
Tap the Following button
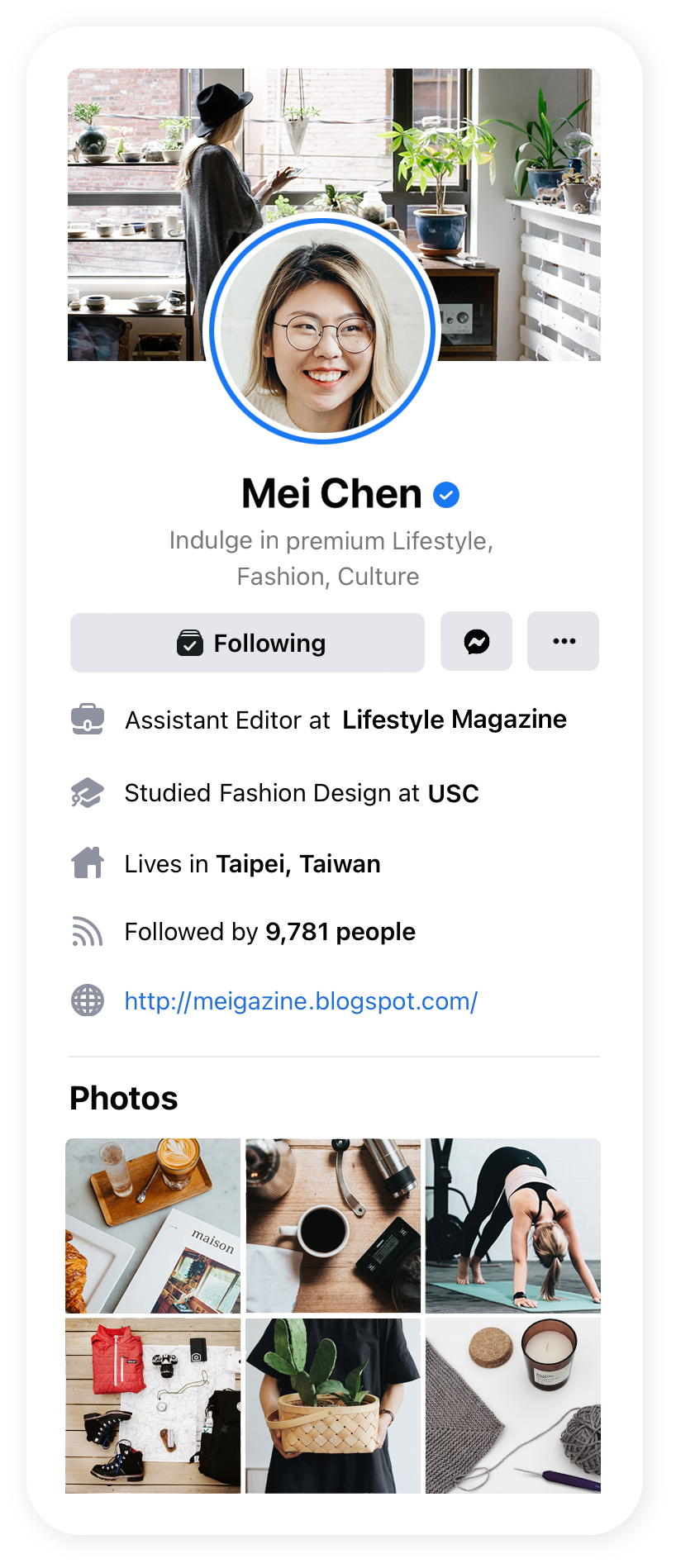(x=247, y=643)
